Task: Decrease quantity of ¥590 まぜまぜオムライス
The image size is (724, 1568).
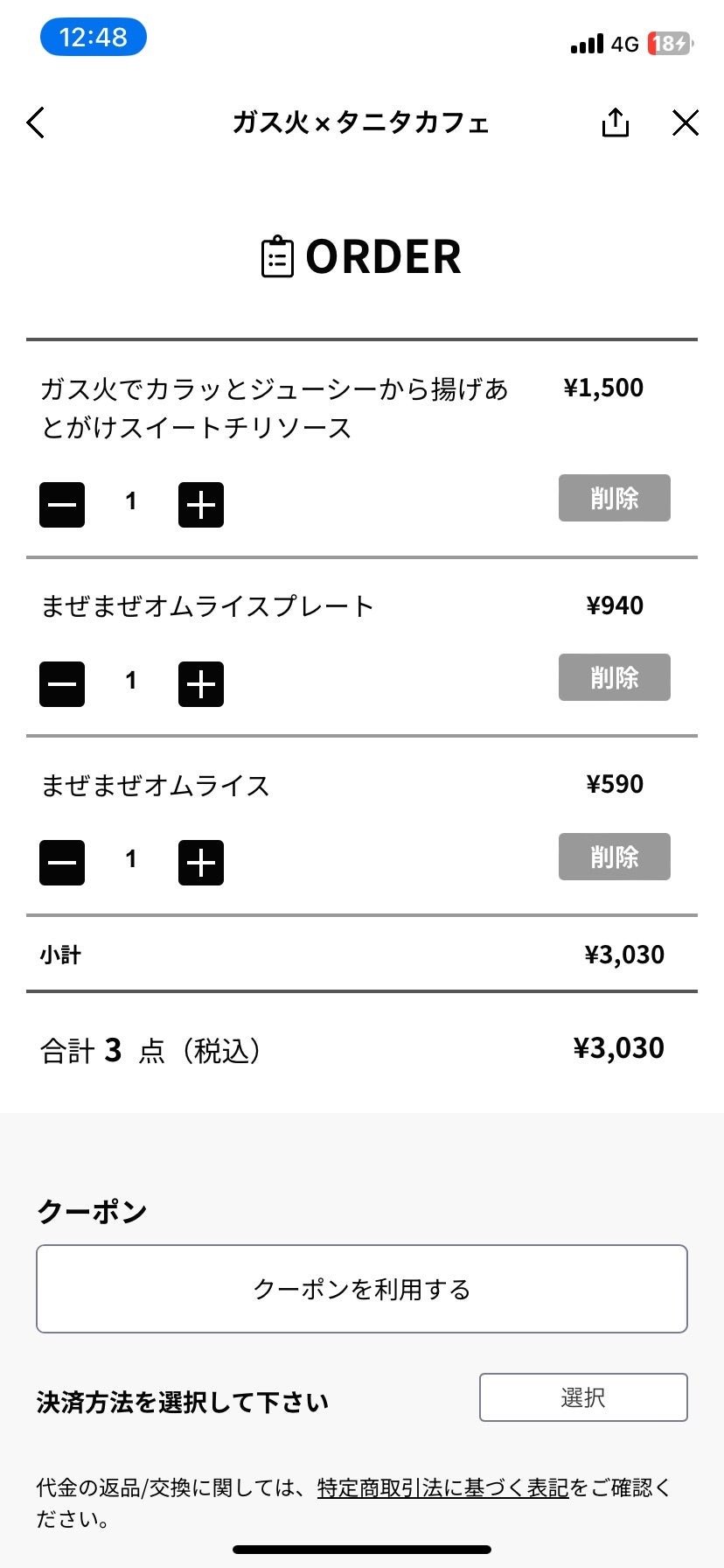Action: pos(62,863)
